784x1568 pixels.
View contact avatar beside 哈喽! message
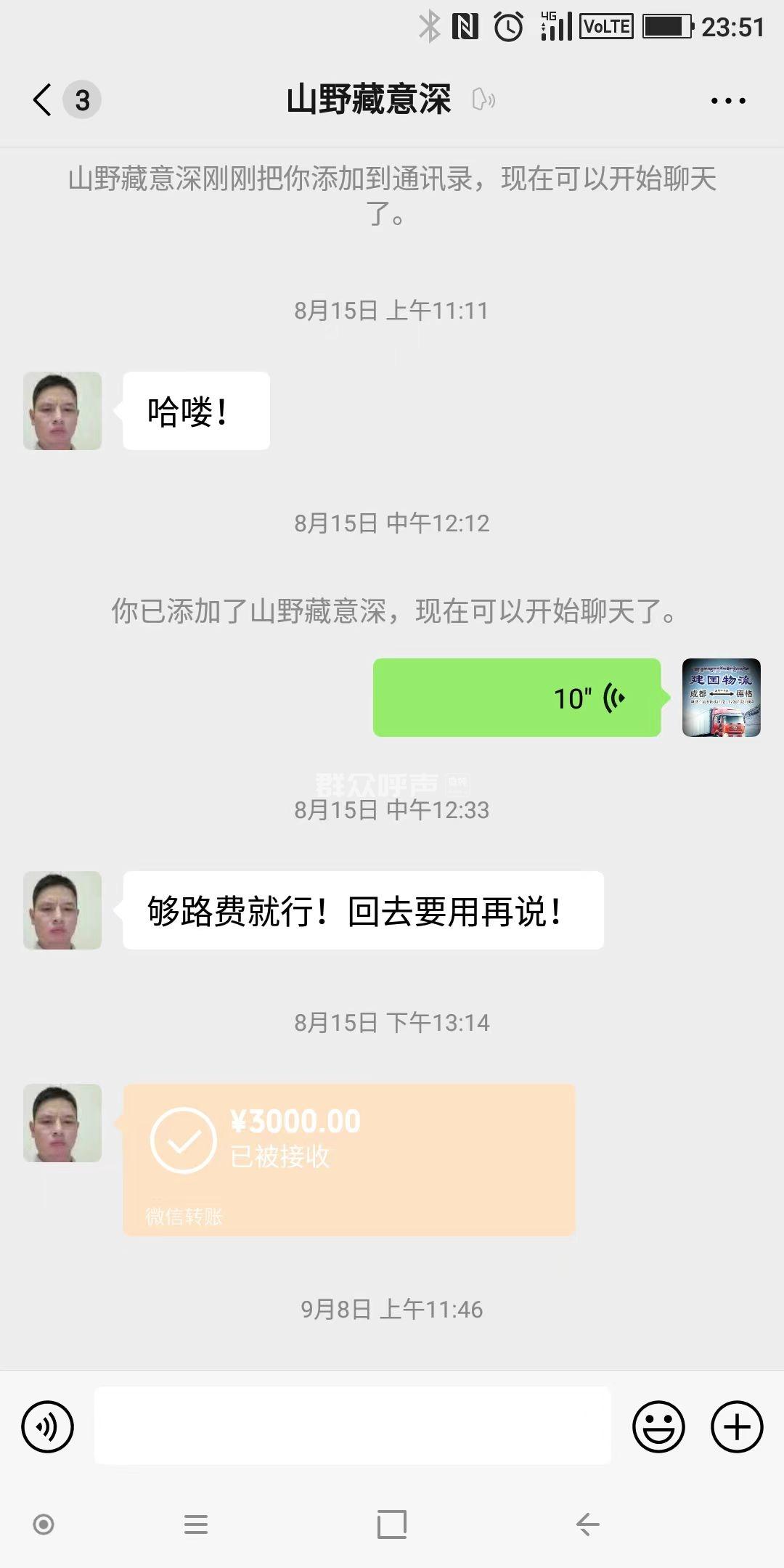click(x=62, y=411)
